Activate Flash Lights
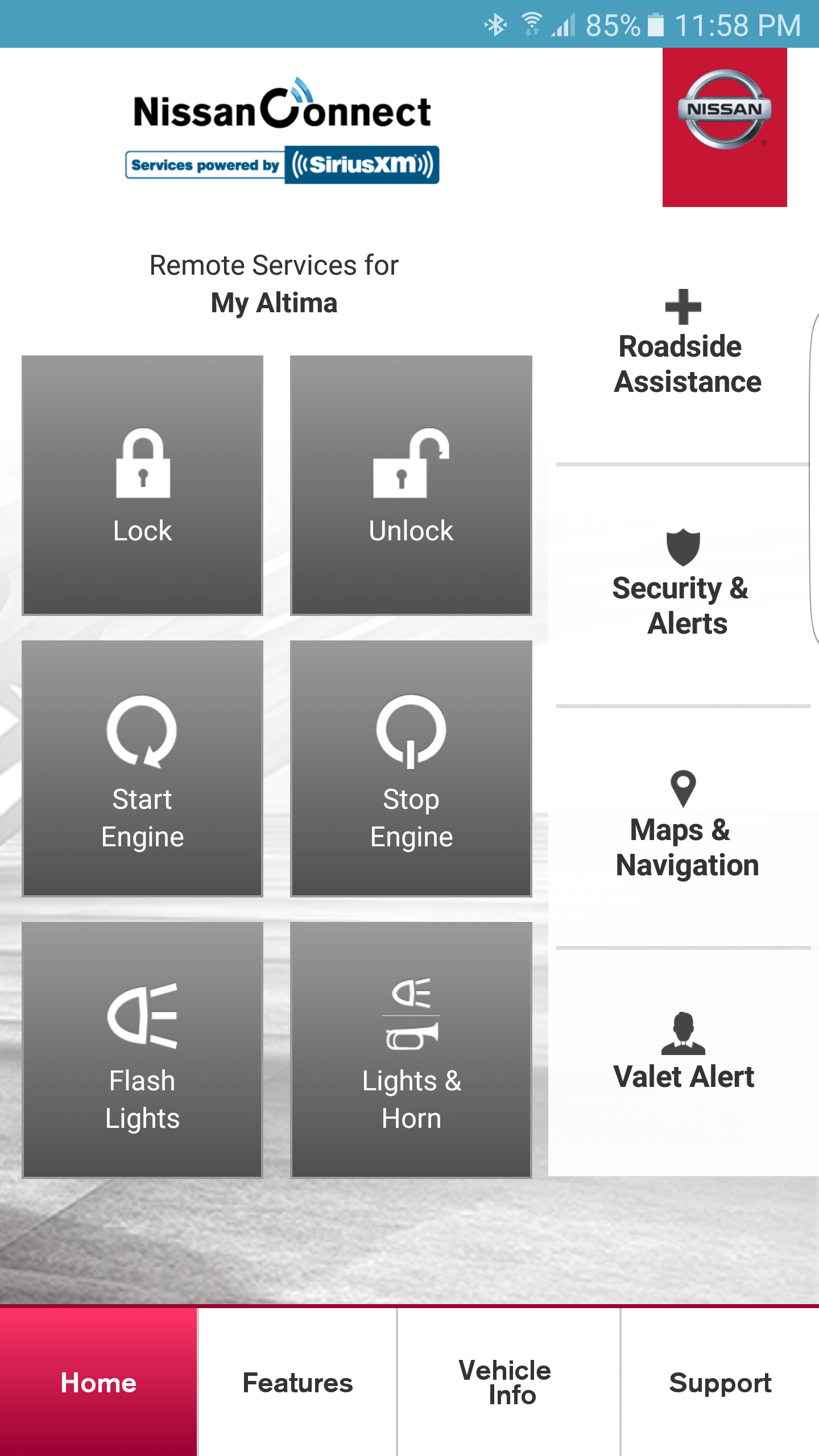The image size is (819, 1456). 142,1050
